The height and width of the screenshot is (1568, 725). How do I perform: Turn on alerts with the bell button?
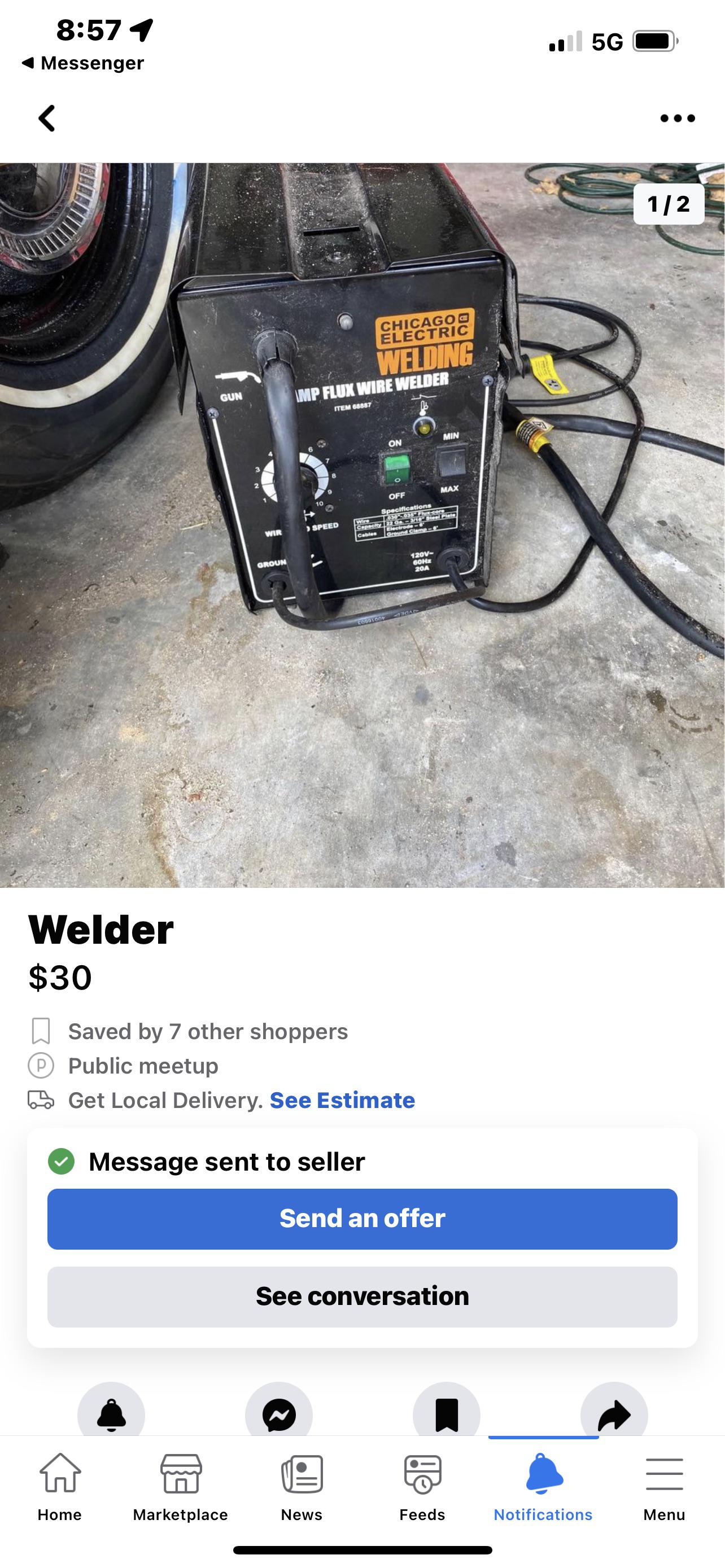(x=111, y=1413)
